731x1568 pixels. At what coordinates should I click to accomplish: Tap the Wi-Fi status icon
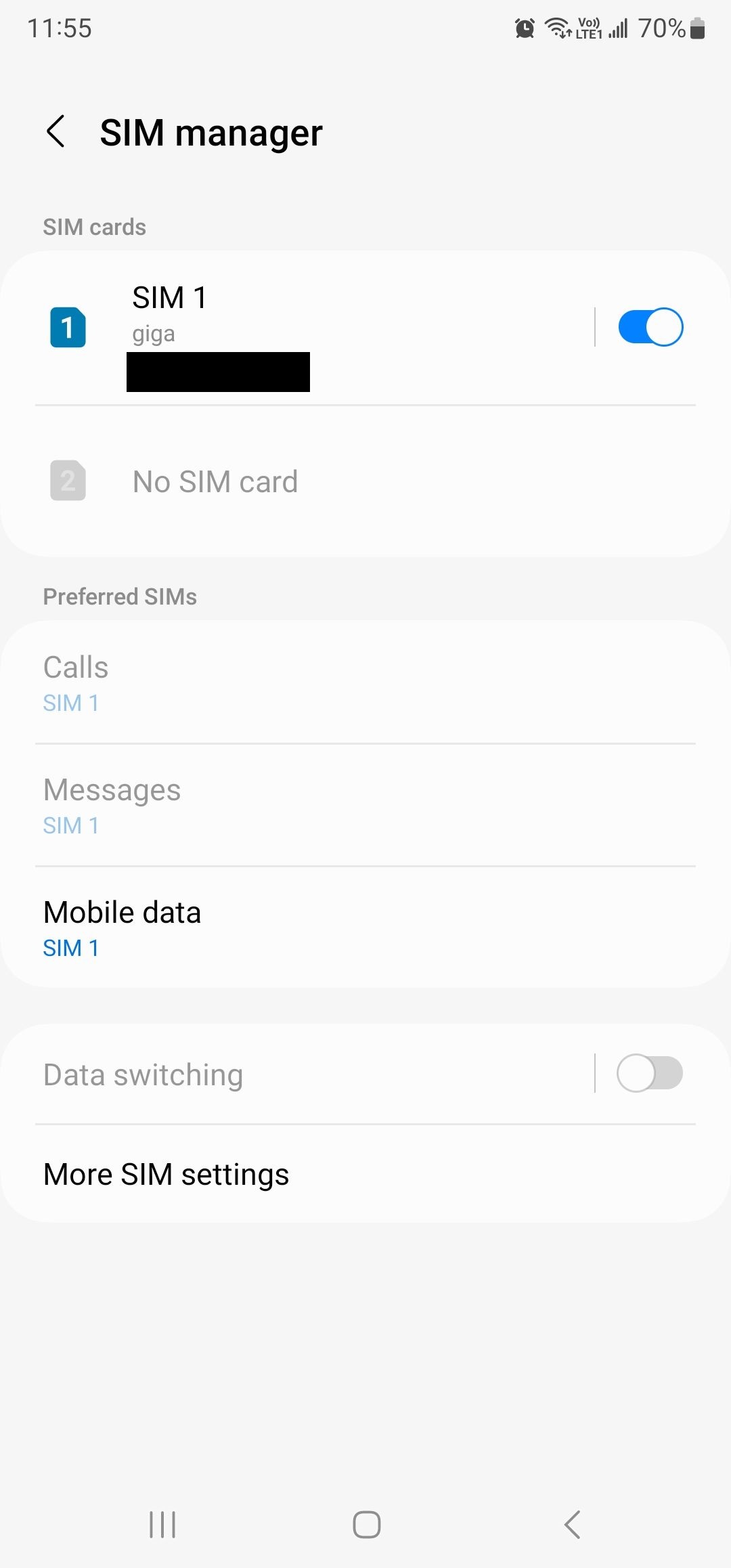click(556, 28)
